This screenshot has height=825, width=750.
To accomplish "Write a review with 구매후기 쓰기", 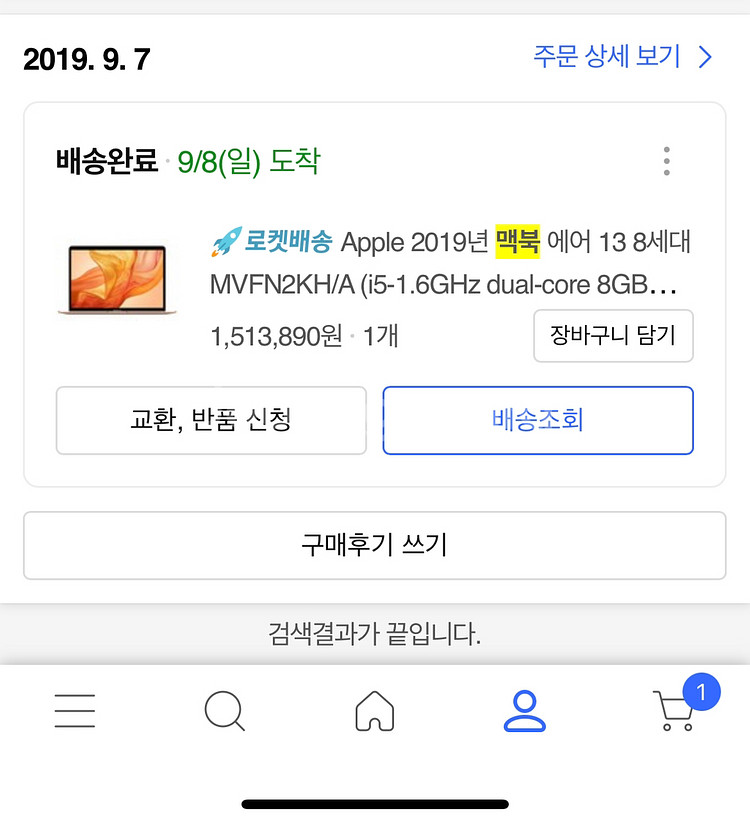I will (x=374, y=545).
